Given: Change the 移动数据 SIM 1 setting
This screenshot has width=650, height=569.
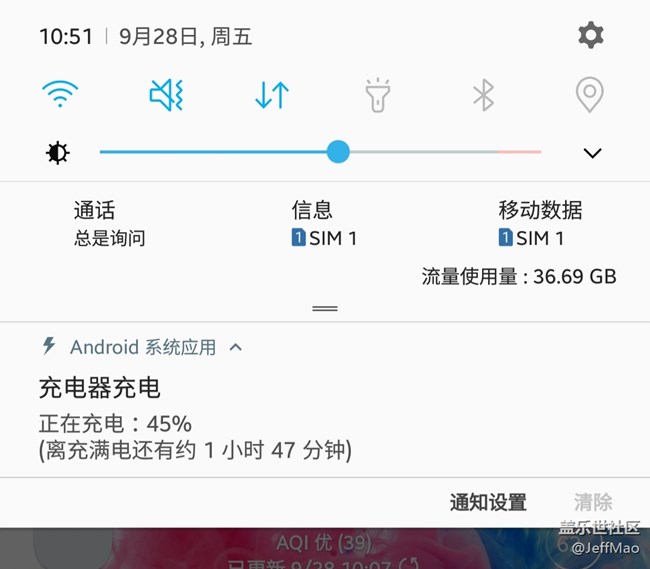Looking at the screenshot, I should coord(540,224).
